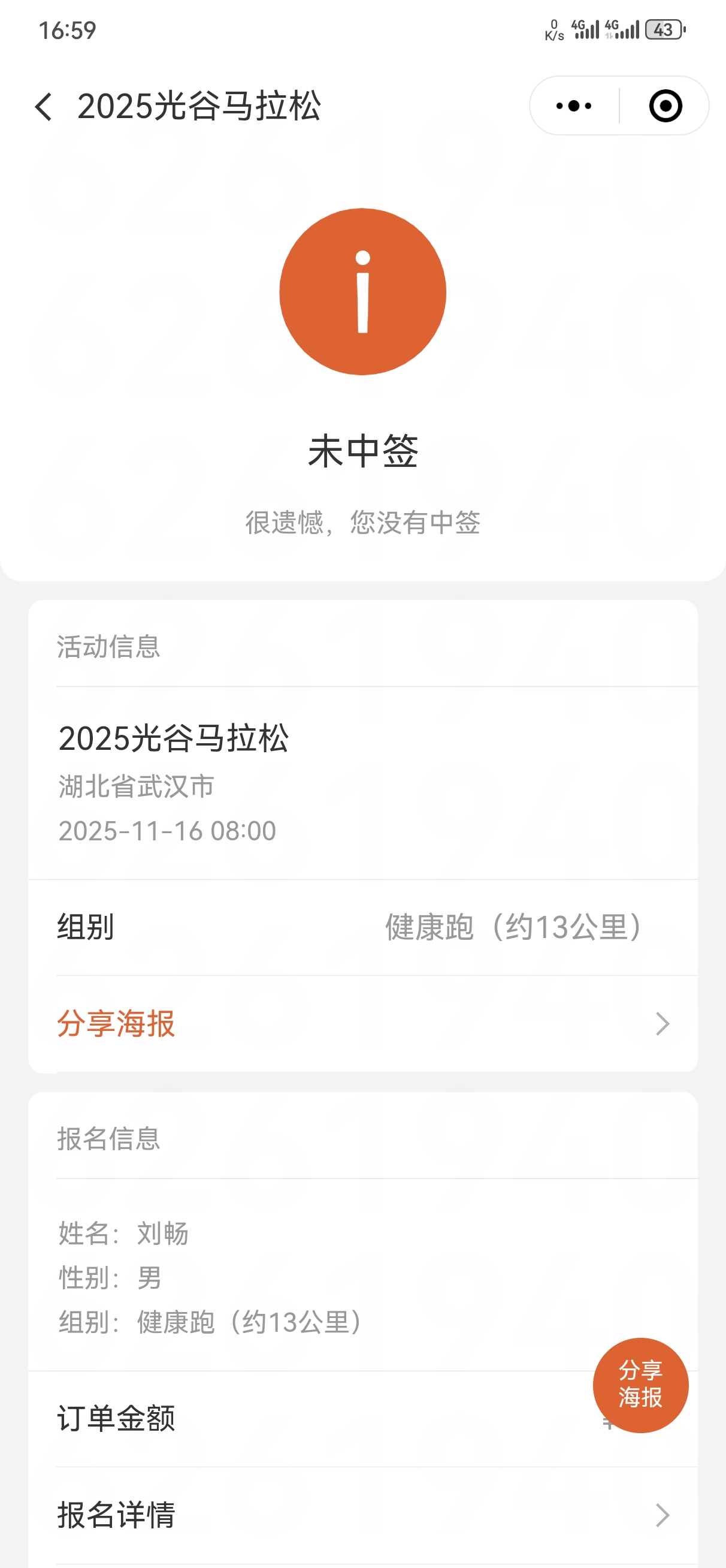
Task: Open 报名详情
Action: click(362, 1515)
